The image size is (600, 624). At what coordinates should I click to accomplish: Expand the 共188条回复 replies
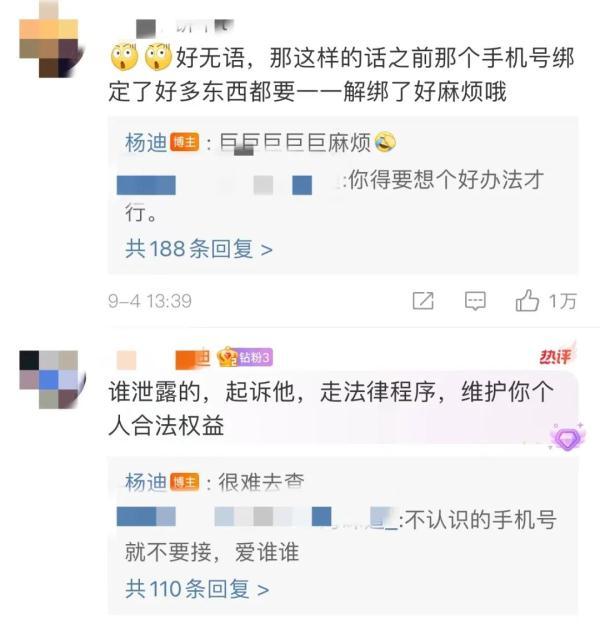[198, 249]
